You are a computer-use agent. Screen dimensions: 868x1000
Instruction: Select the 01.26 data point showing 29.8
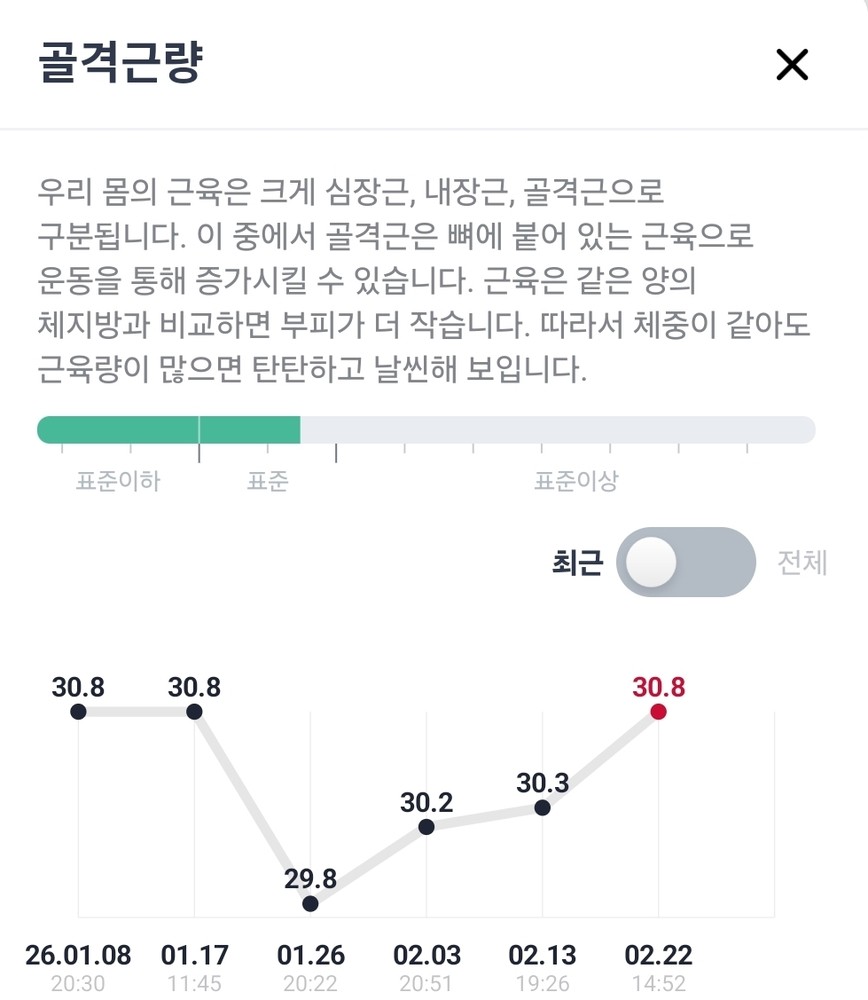(310, 903)
